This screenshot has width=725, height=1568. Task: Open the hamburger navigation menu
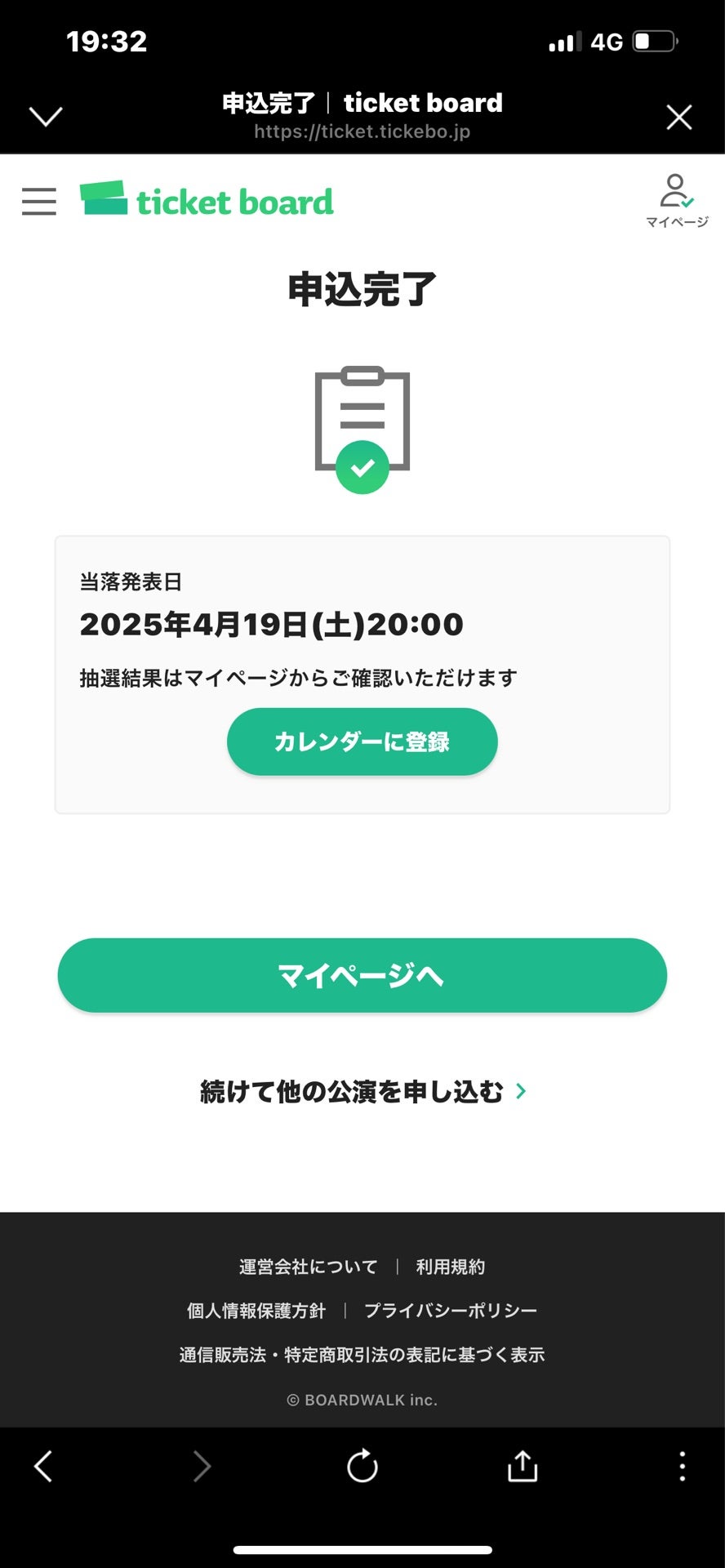click(38, 202)
